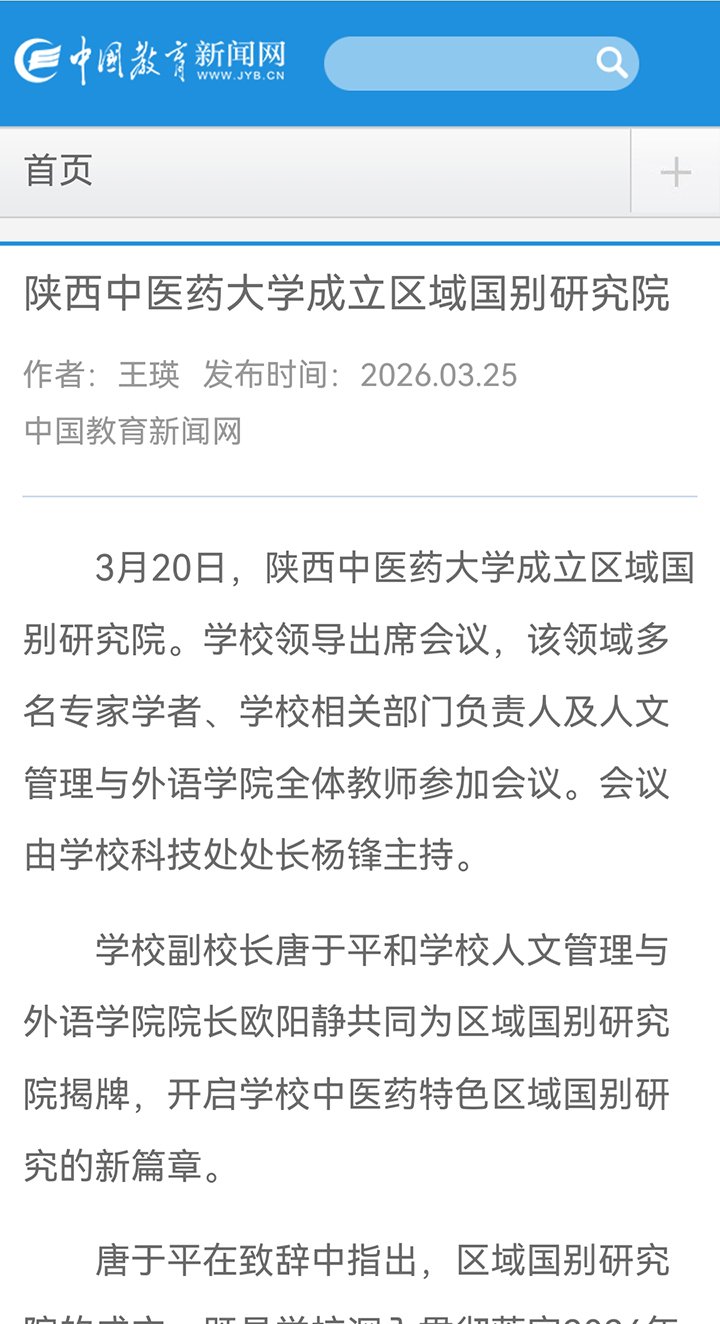Go to the 首页 home tab

[x=58, y=171]
